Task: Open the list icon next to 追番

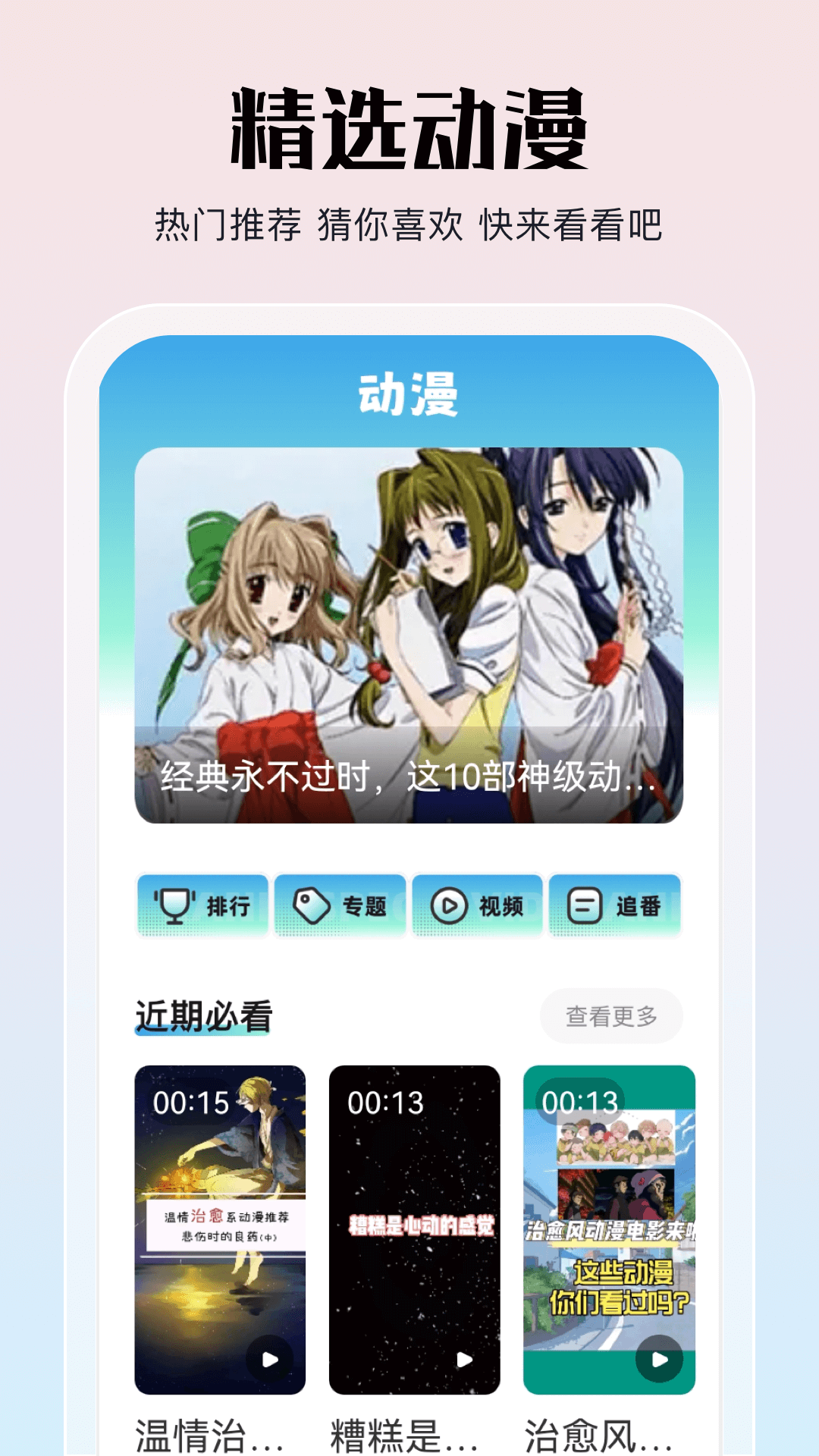Action: click(584, 904)
